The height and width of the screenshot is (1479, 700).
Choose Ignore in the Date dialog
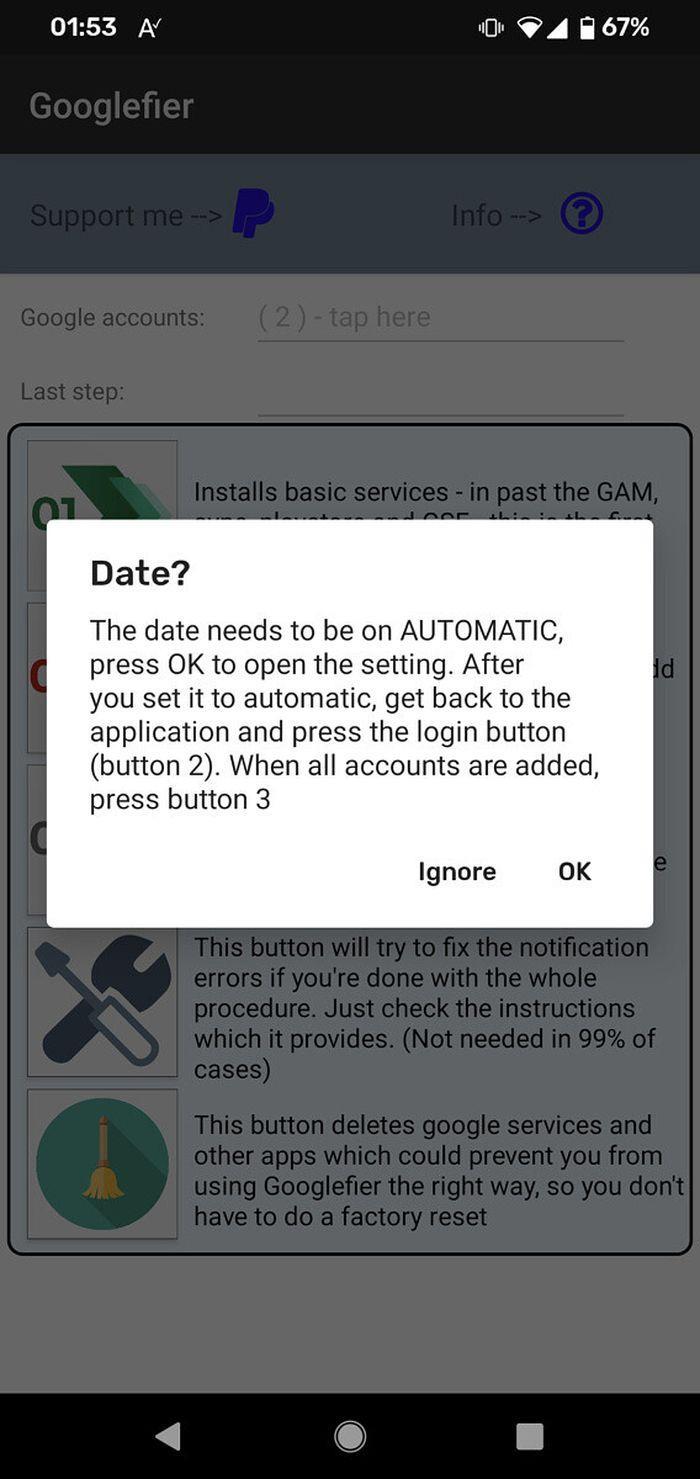coord(456,871)
